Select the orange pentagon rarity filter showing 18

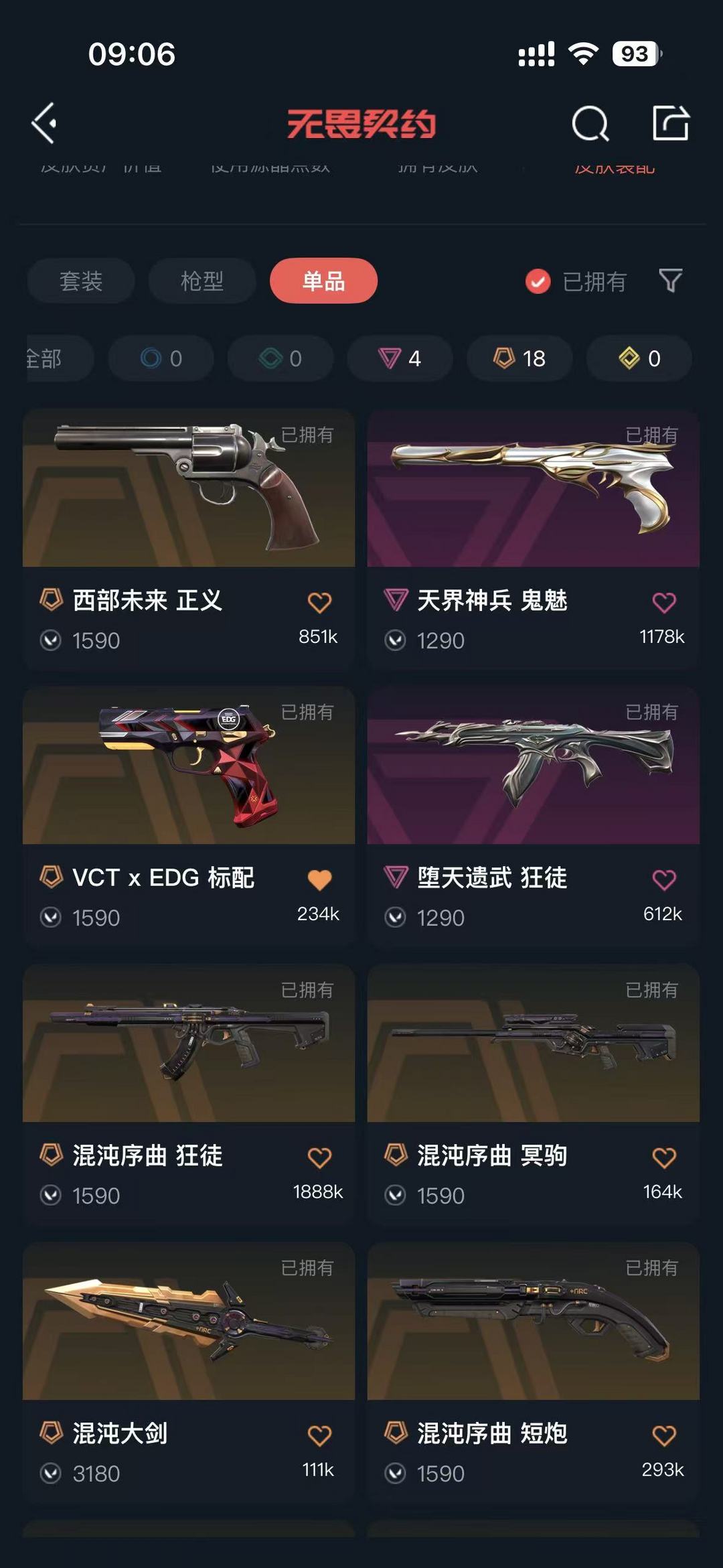tap(519, 358)
